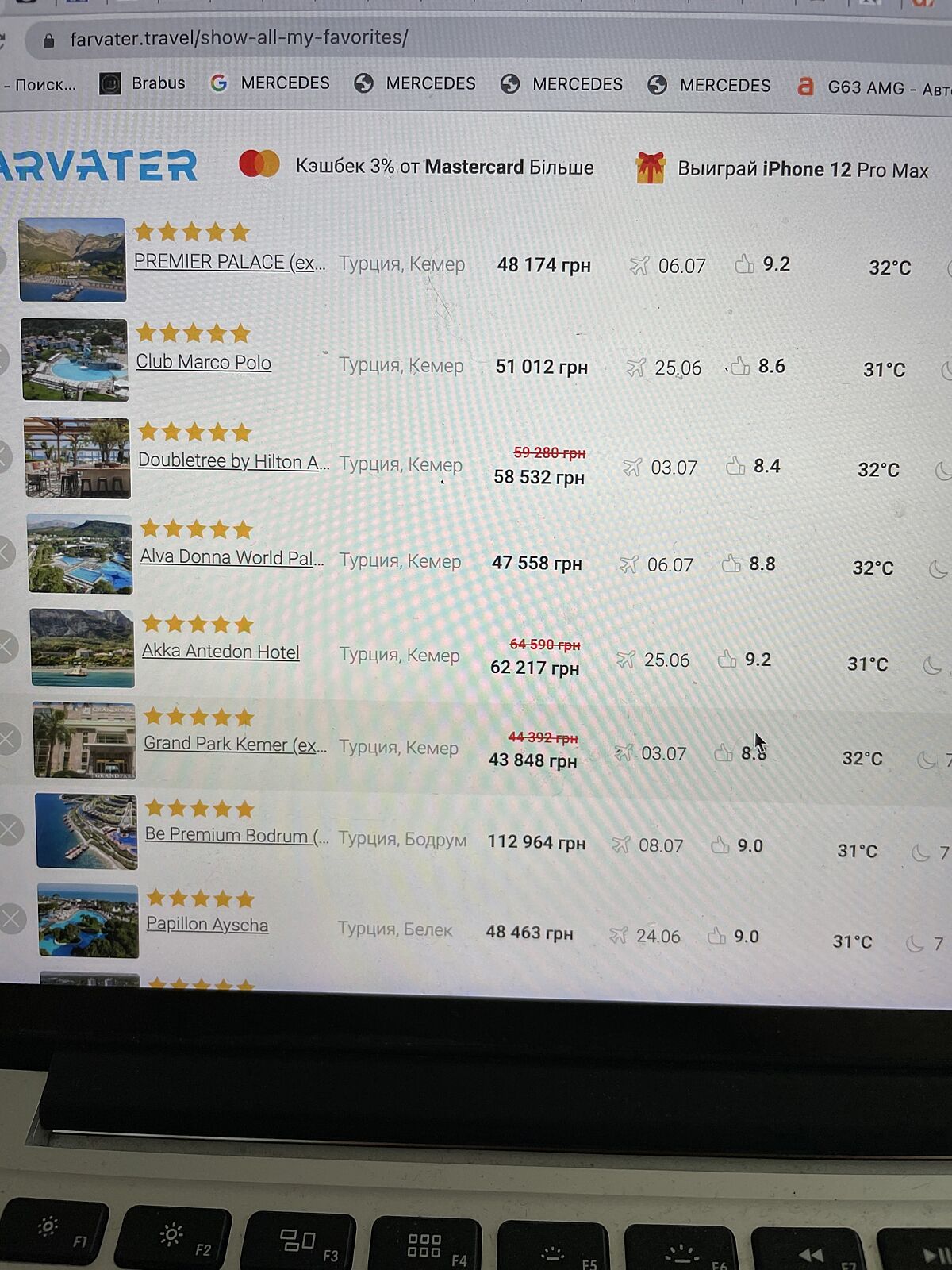Open the Akka Antedon Hotel link
This screenshot has width=952, height=1270.
[221, 652]
